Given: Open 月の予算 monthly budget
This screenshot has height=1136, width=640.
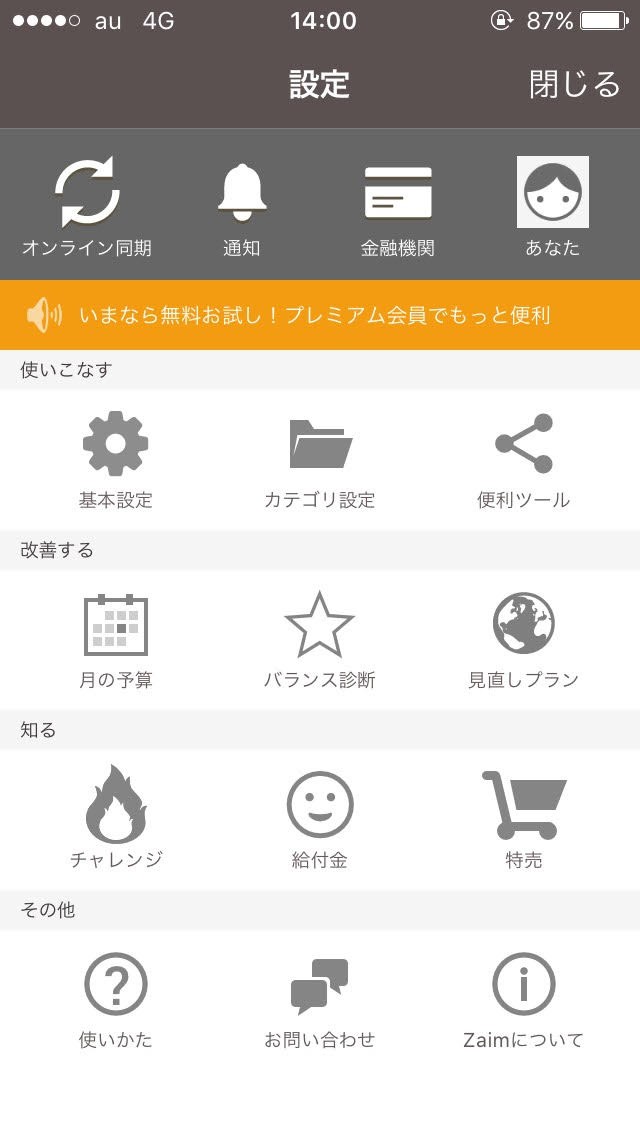Looking at the screenshot, I should (116, 639).
